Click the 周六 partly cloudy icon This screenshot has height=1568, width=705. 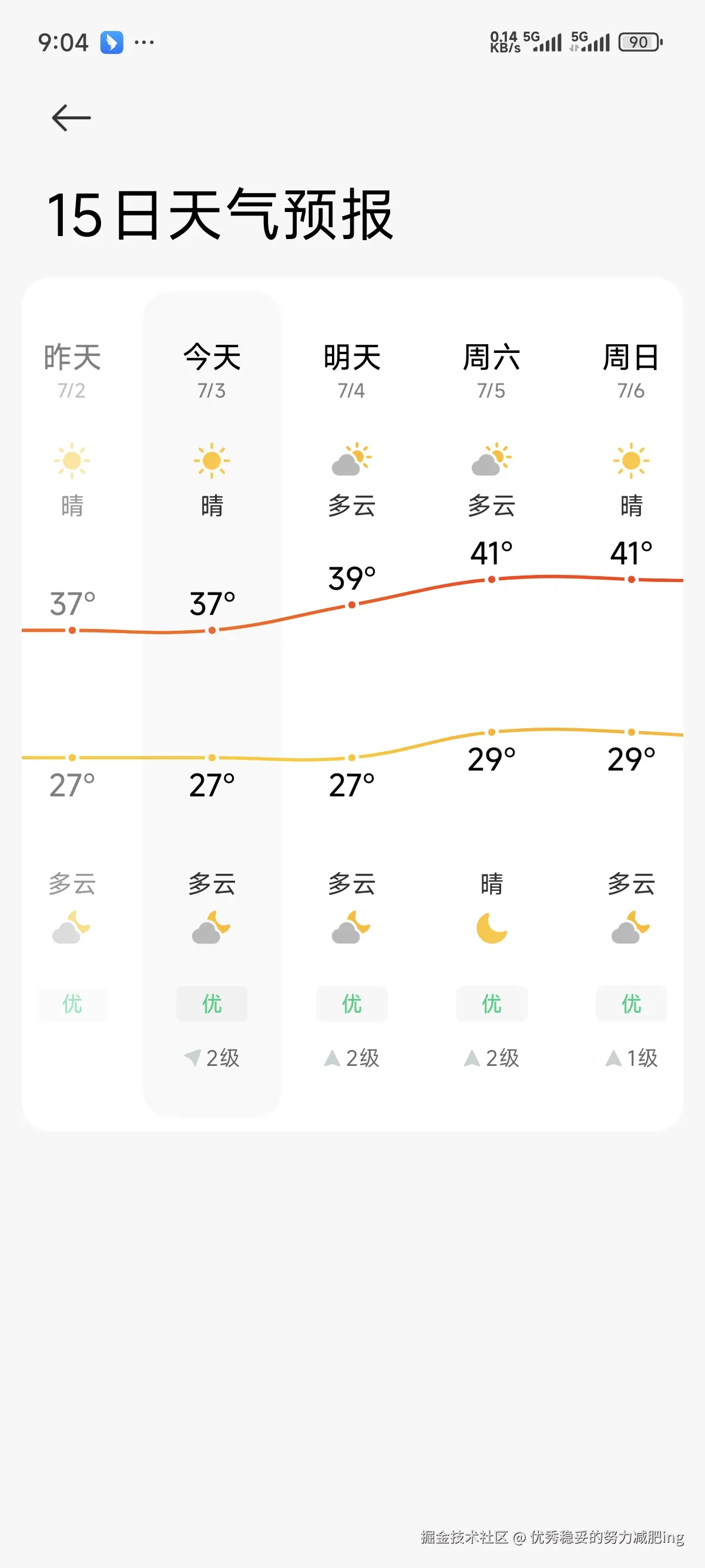click(x=491, y=461)
